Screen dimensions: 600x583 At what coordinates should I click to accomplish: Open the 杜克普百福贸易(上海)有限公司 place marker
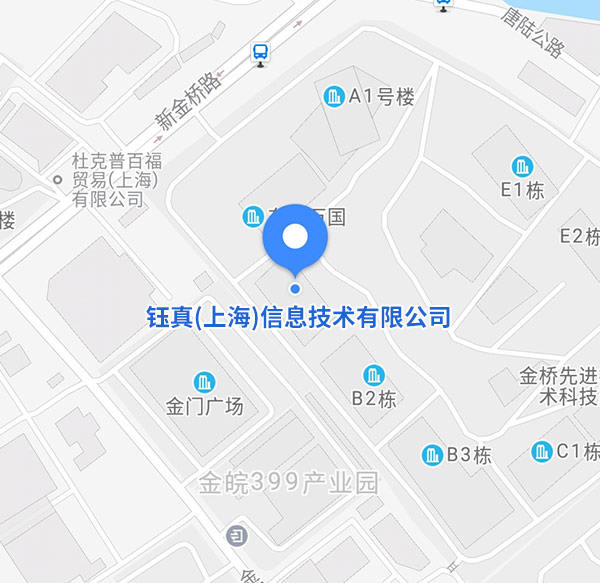pos(58,180)
